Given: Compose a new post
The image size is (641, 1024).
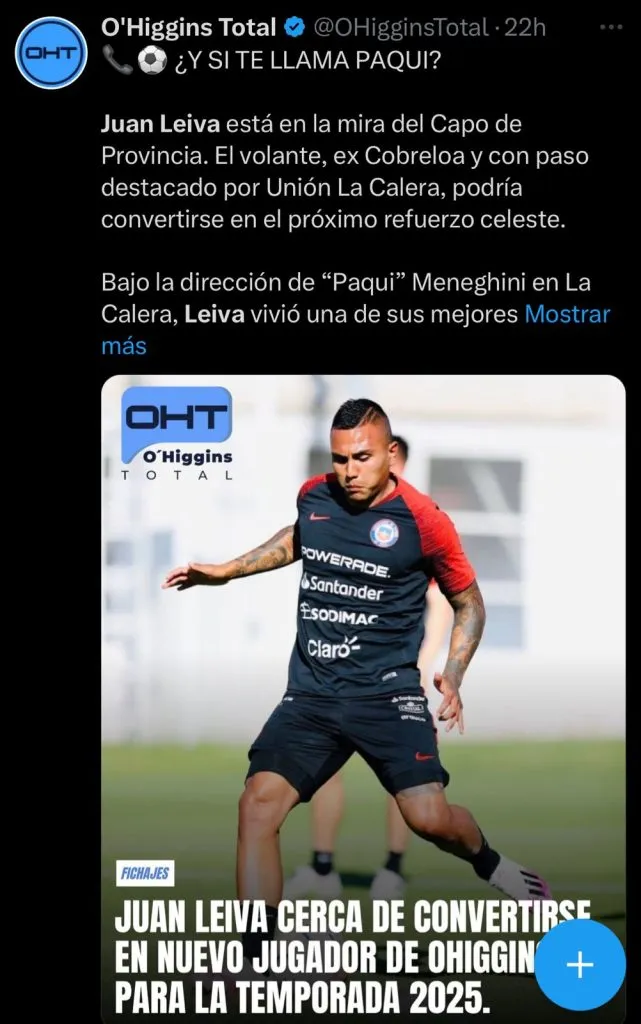Looking at the screenshot, I should 580,965.
